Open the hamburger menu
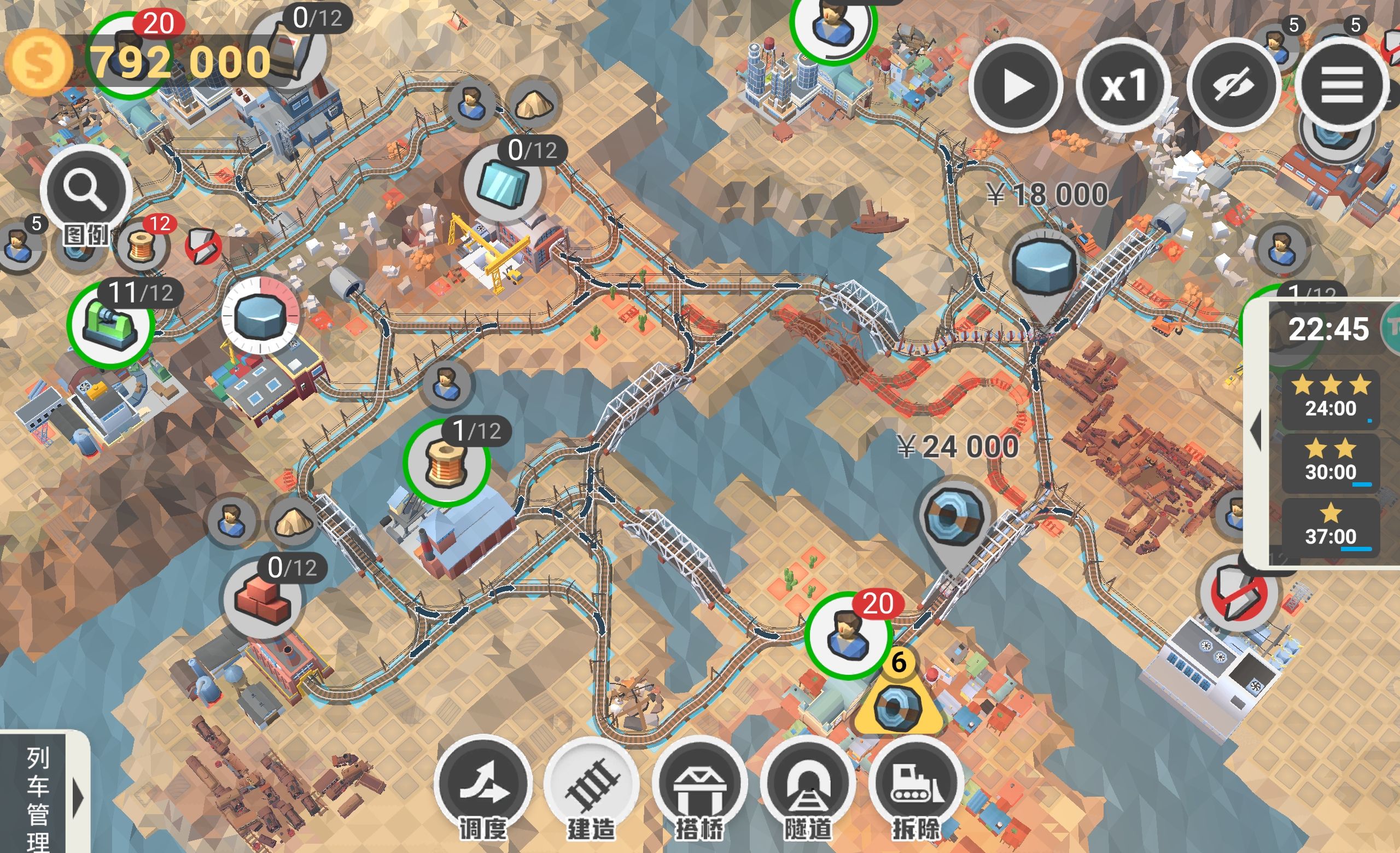This screenshot has height=853, width=1400. coord(1341,87)
